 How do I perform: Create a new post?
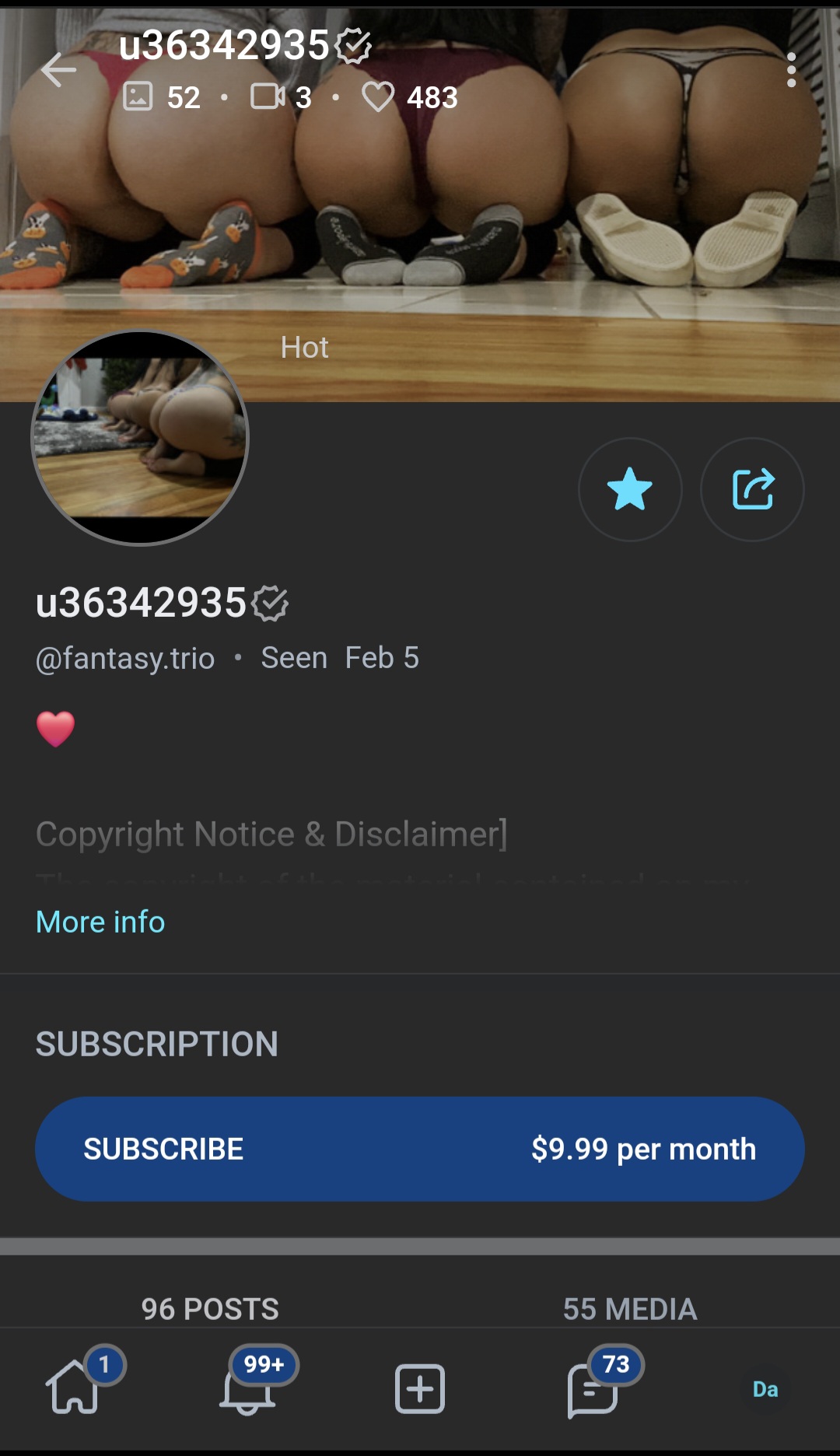tap(420, 1388)
